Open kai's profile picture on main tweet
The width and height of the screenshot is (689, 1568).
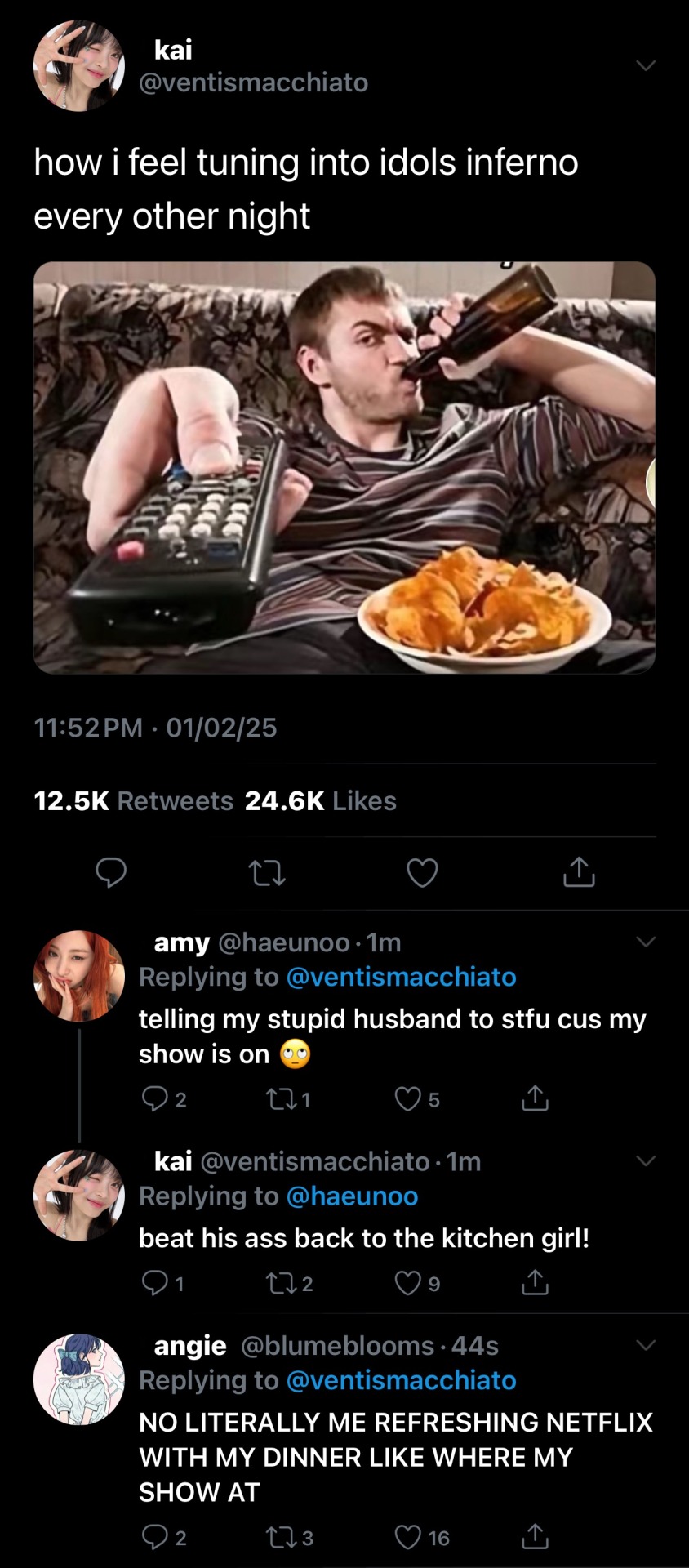[78, 66]
